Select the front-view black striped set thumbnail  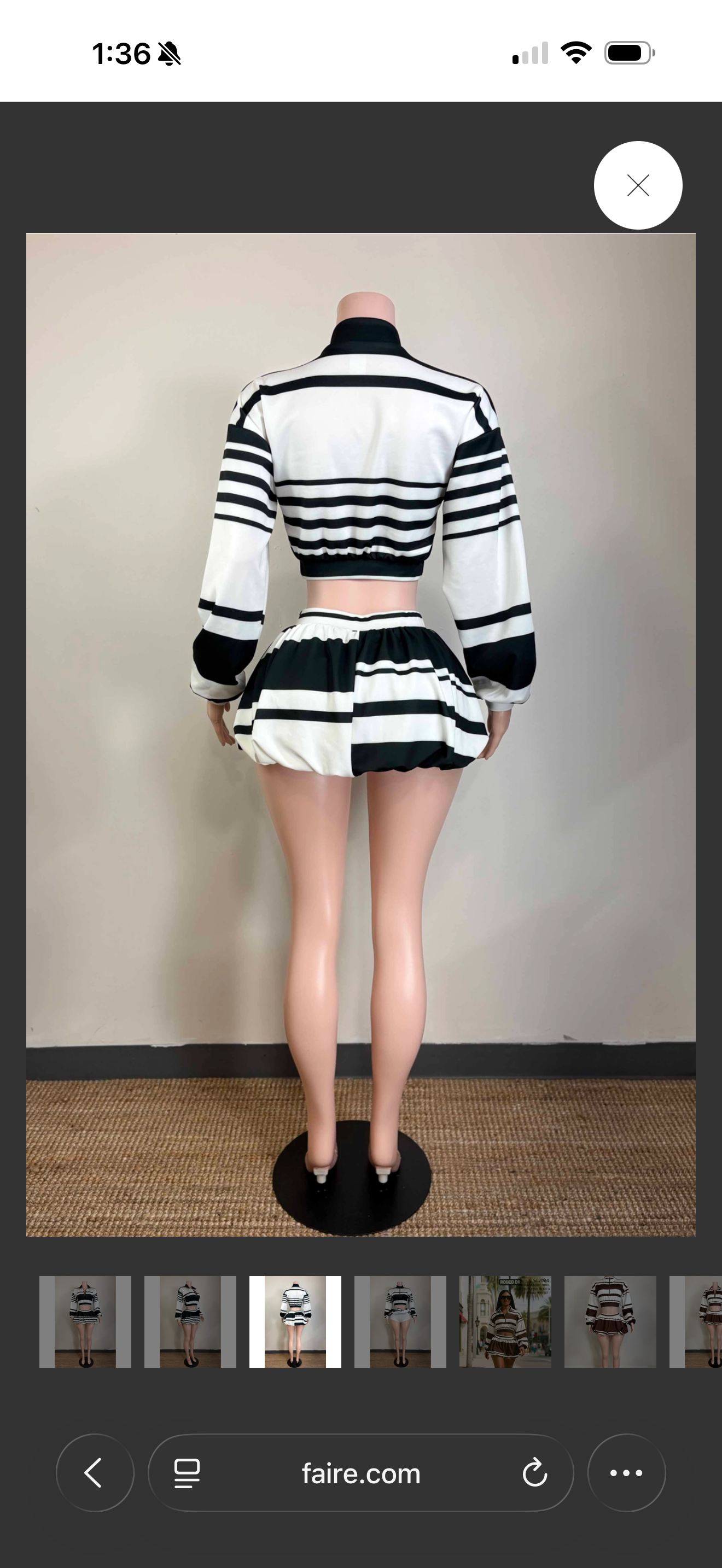(85, 1321)
